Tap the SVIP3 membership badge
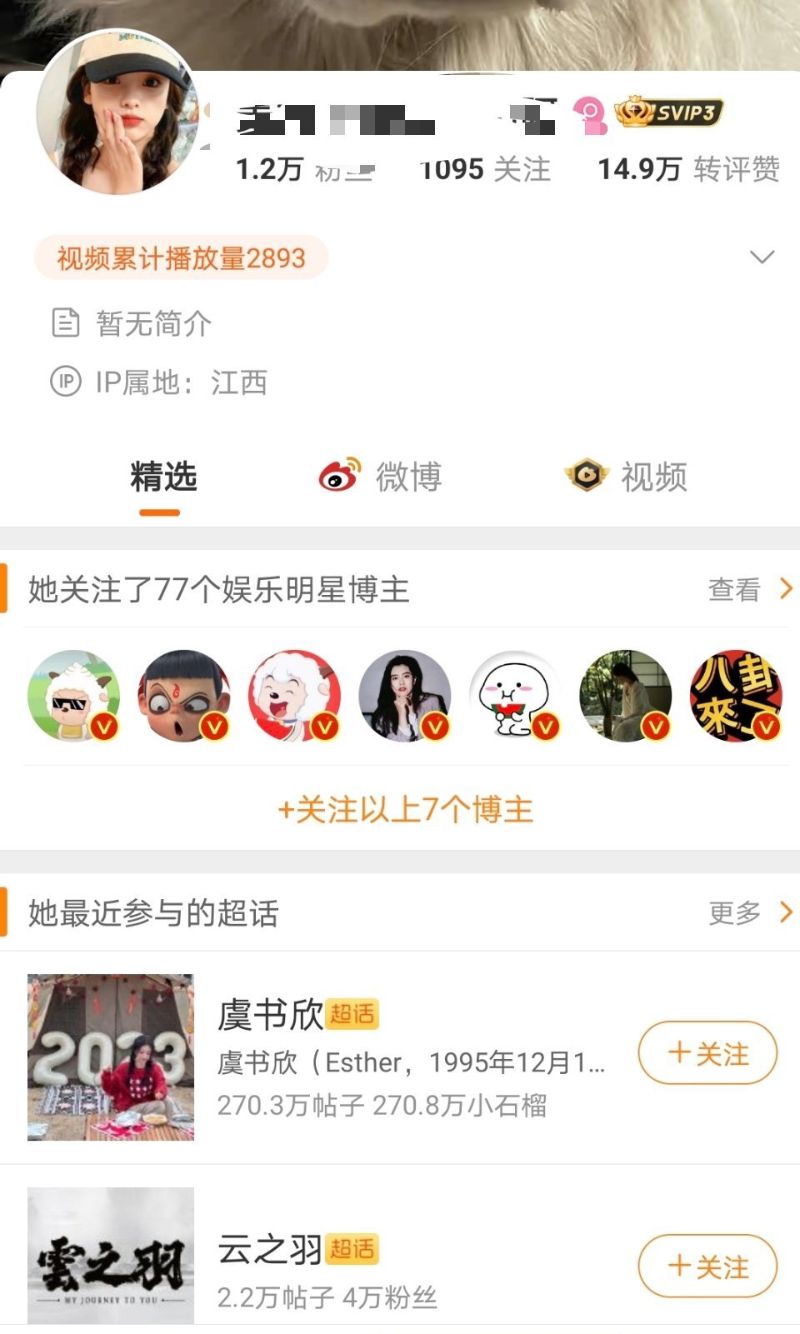This screenshot has width=800, height=1334. [x=669, y=113]
